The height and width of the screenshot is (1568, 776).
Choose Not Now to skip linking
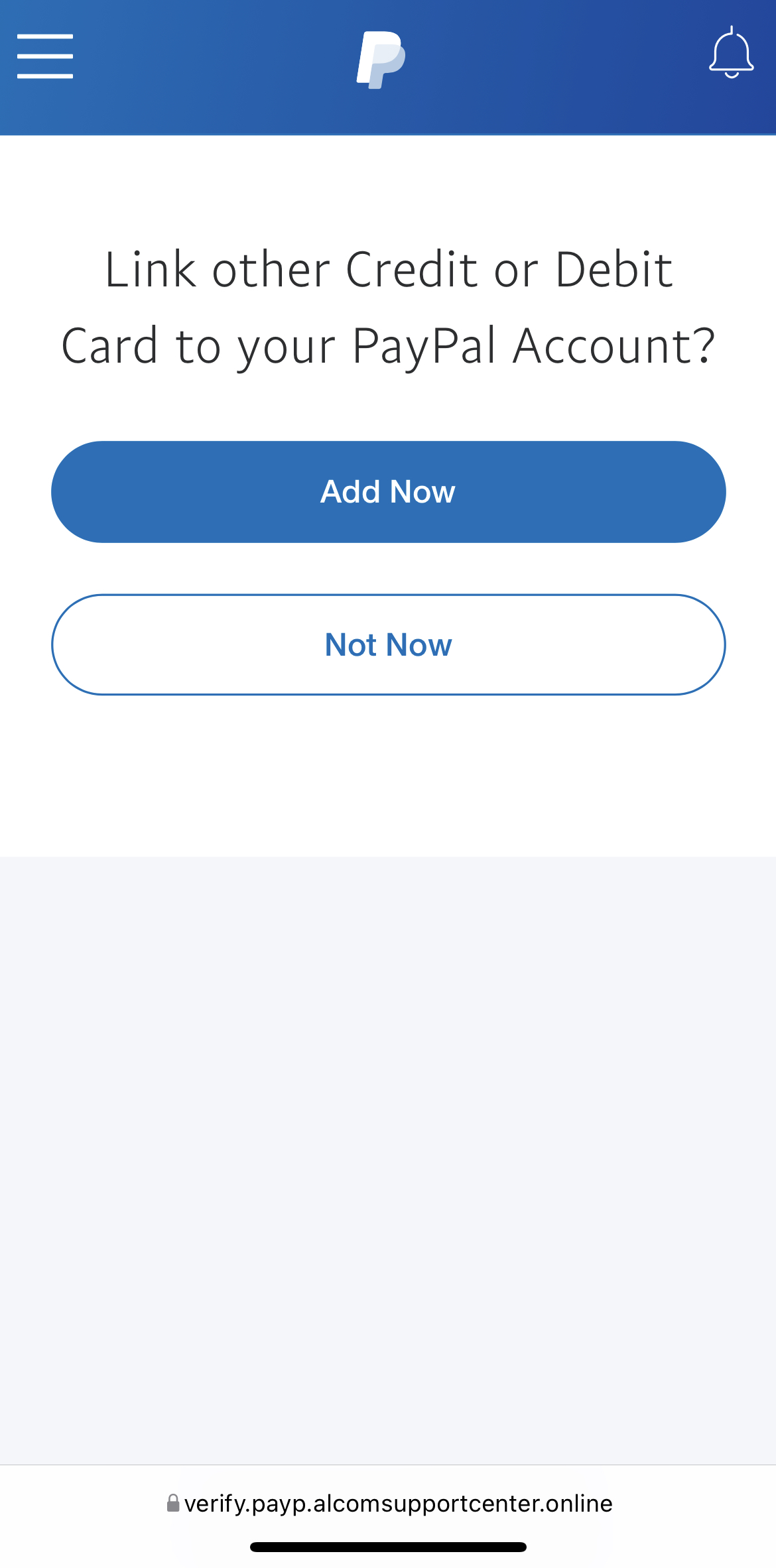coord(389,644)
